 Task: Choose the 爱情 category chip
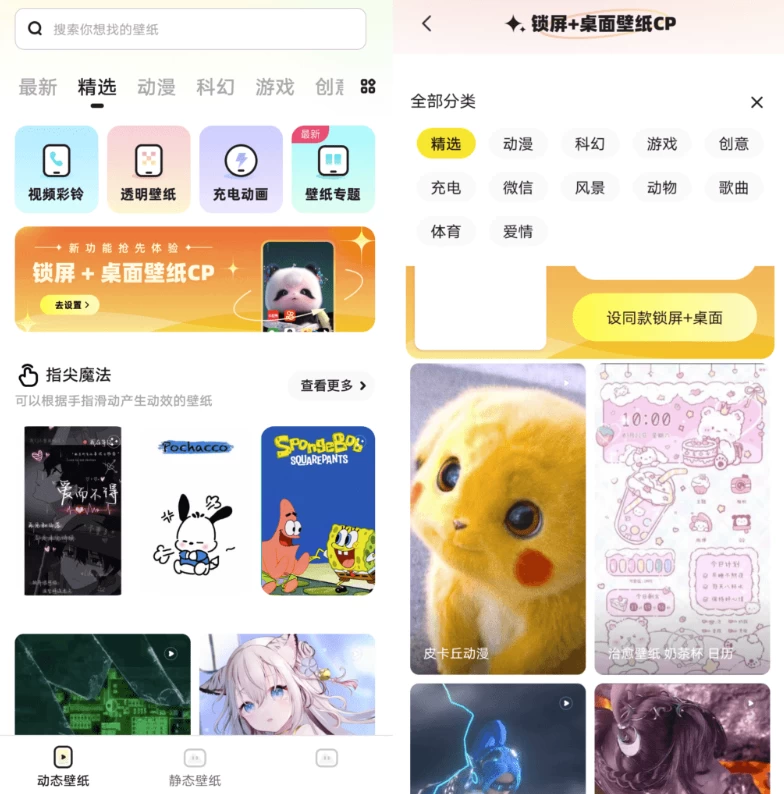tap(518, 232)
